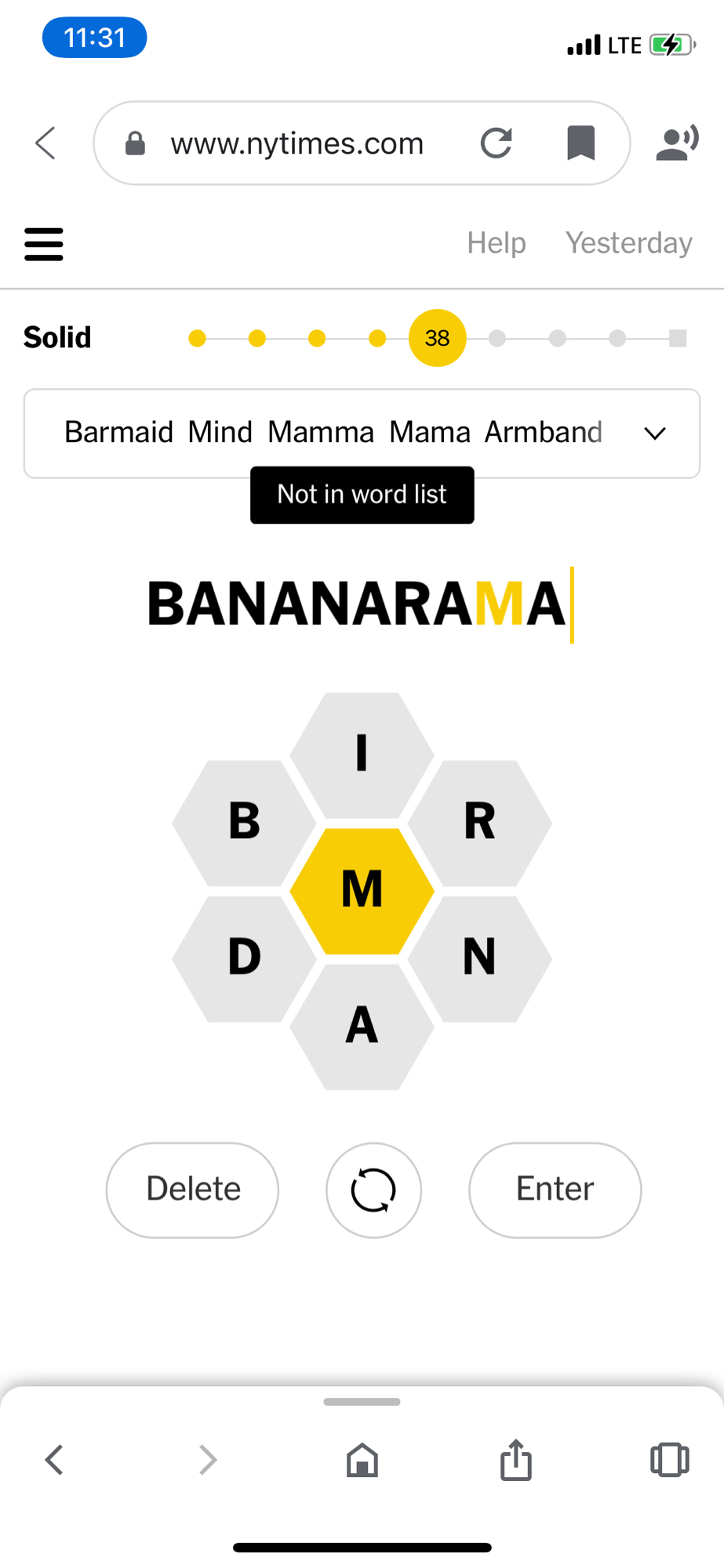Open the browser tabs overview
The image size is (724, 1568).
(669, 1460)
